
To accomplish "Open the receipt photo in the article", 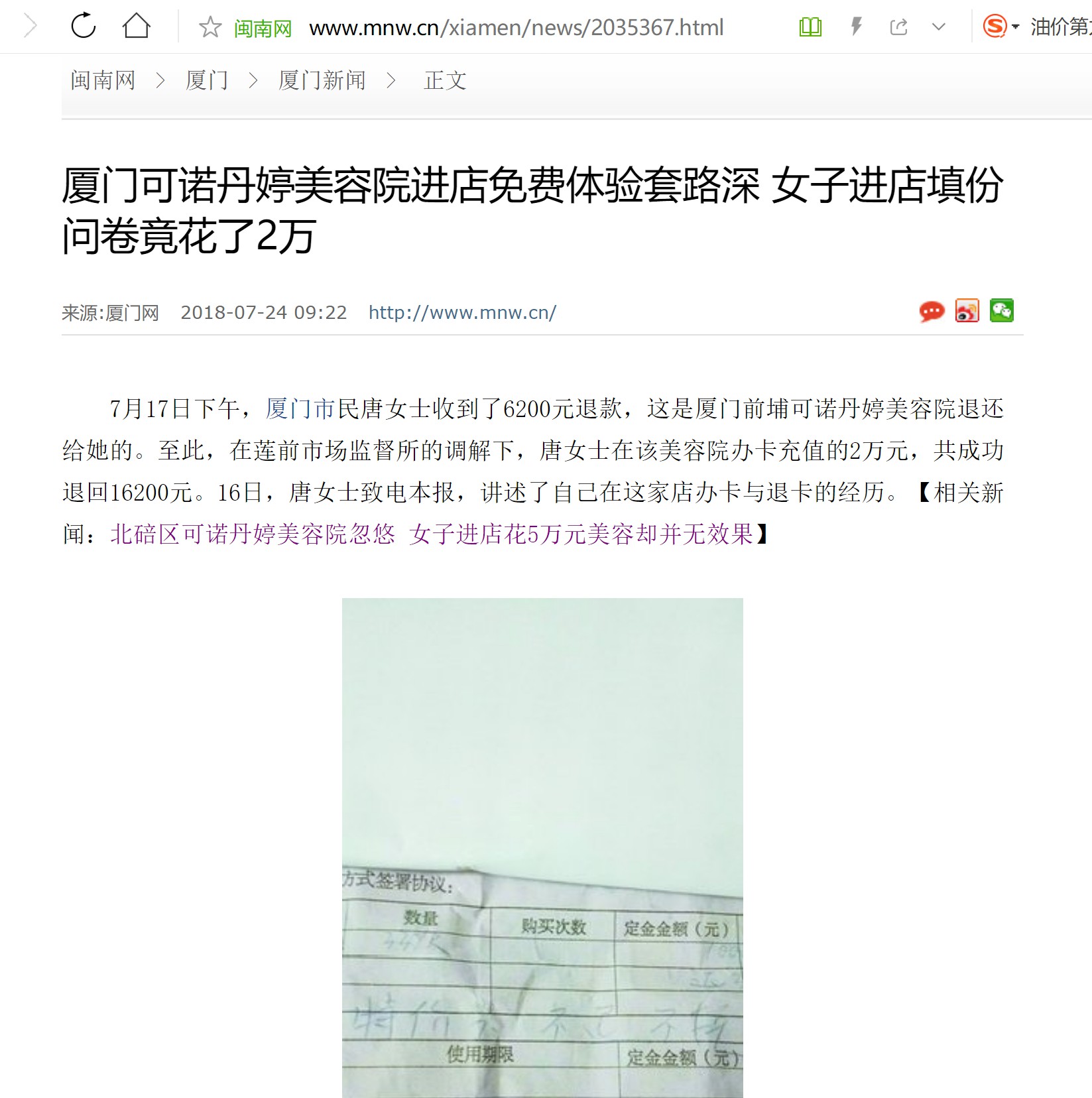I will (542, 847).
